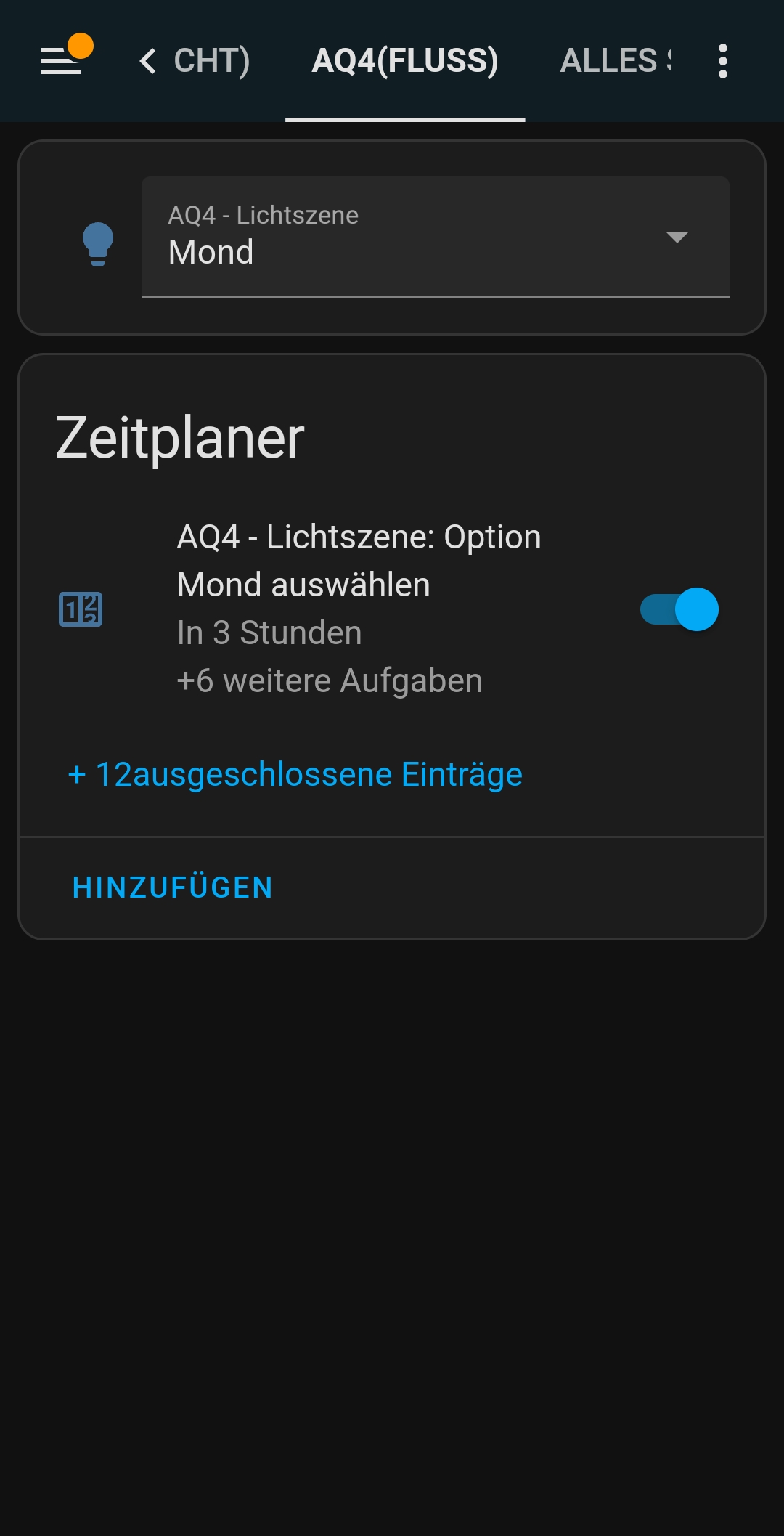Image resolution: width=784 pixels, height=1536 pixels.
Task: Select Mond in the Lichtszene field
Action: tap(211, 252)
